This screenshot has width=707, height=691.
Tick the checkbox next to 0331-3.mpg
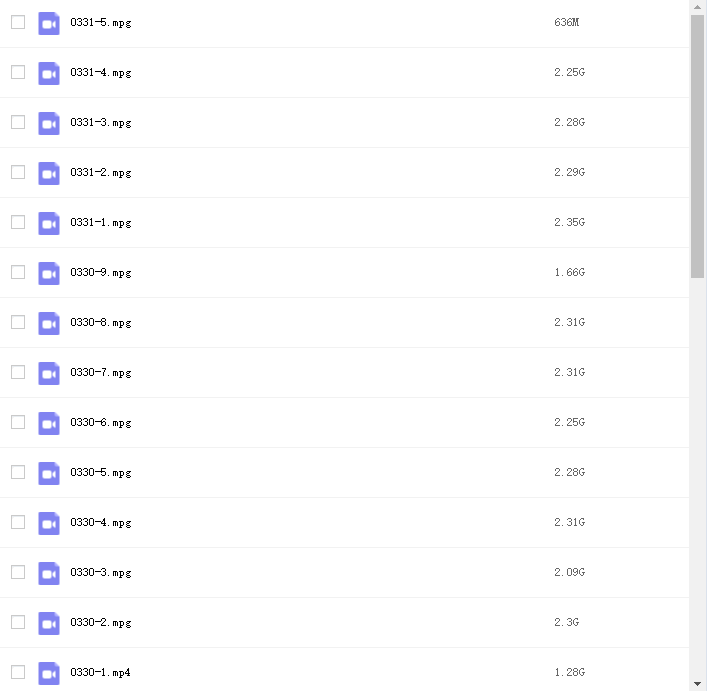tap(18, 122)
